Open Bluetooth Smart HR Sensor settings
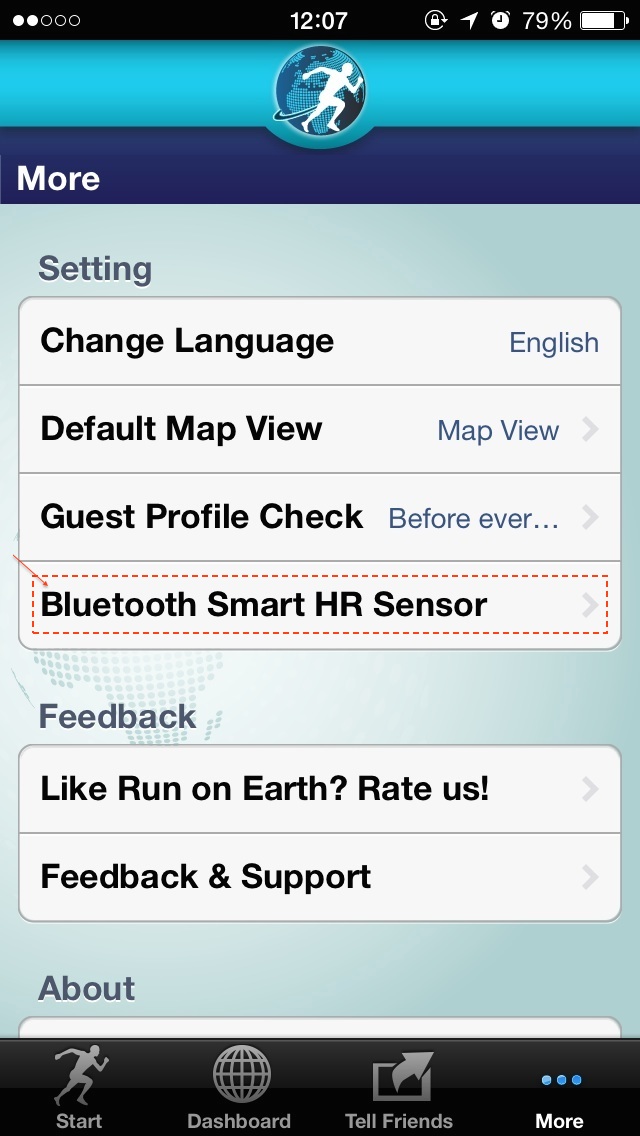640x1136 pixels. point(320,605)
